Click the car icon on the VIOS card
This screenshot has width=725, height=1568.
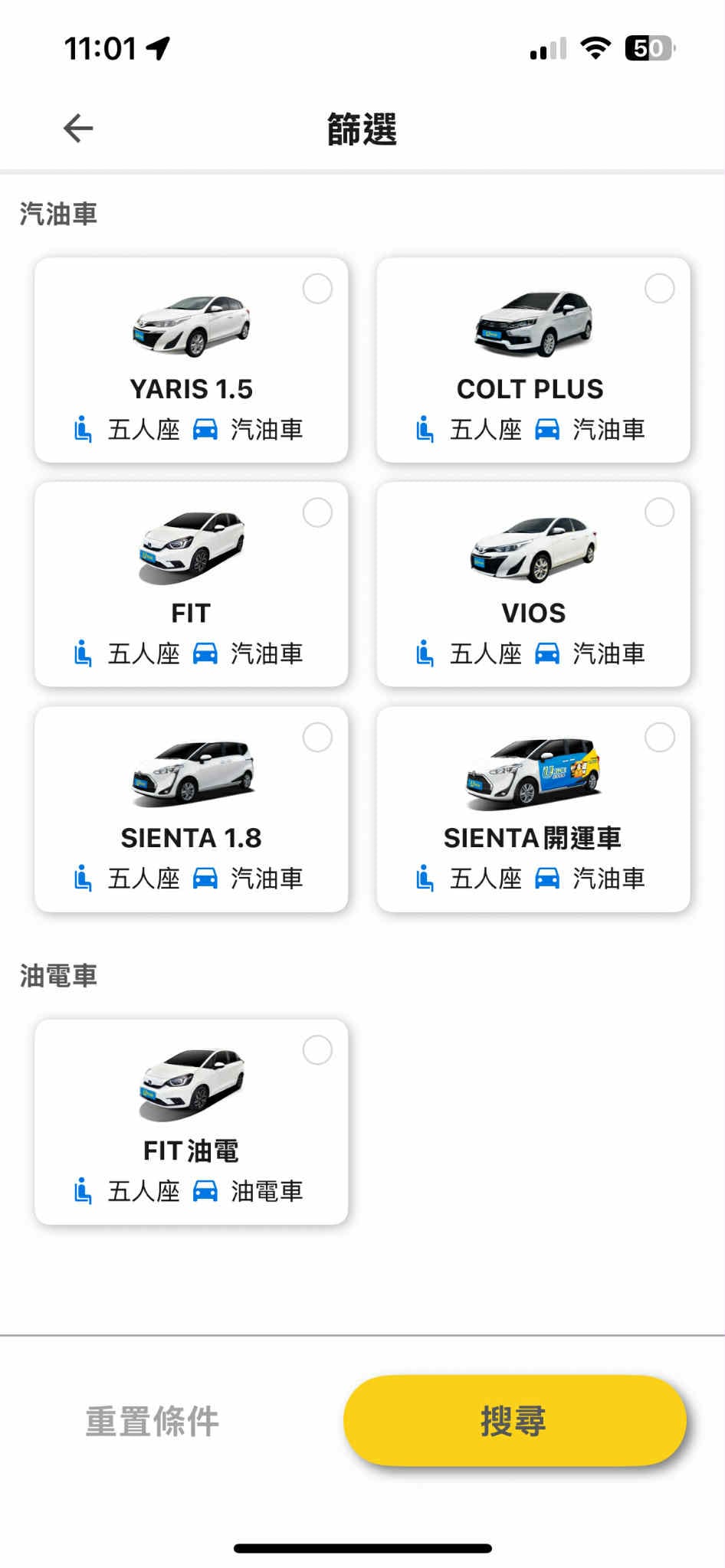pos(548,653)
